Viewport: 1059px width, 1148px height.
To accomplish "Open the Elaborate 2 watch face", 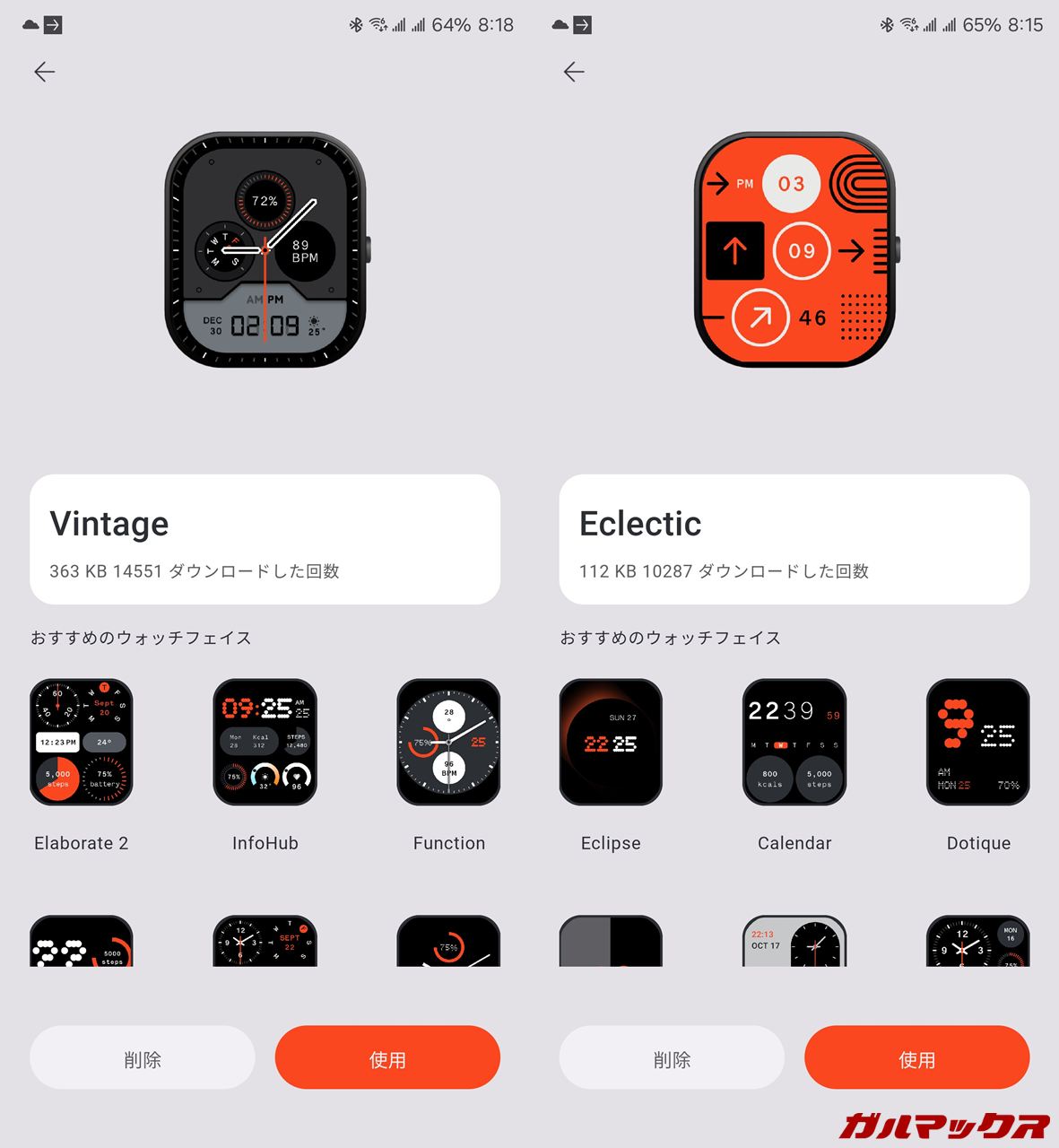I will 82,742.
